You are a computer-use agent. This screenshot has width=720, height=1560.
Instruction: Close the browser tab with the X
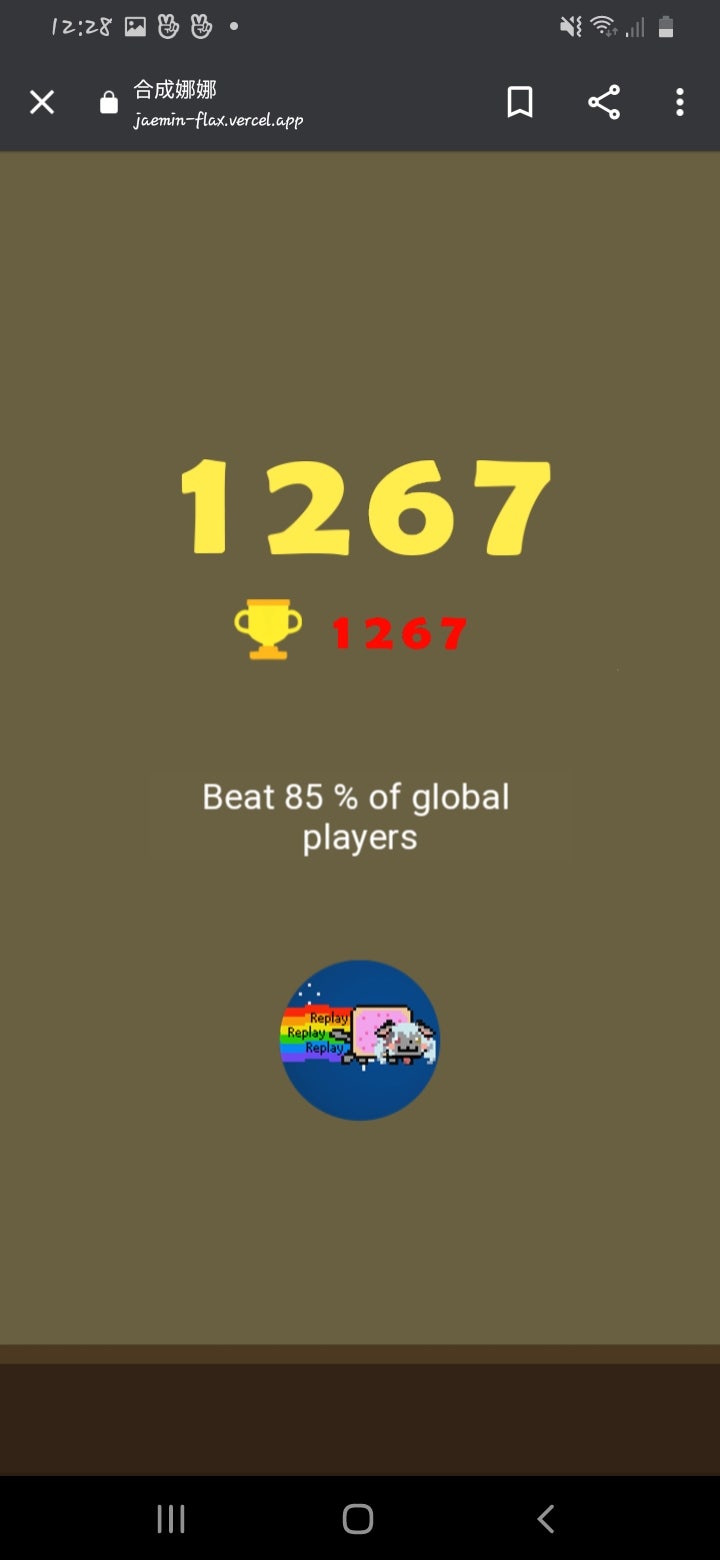tap(42, 102)
